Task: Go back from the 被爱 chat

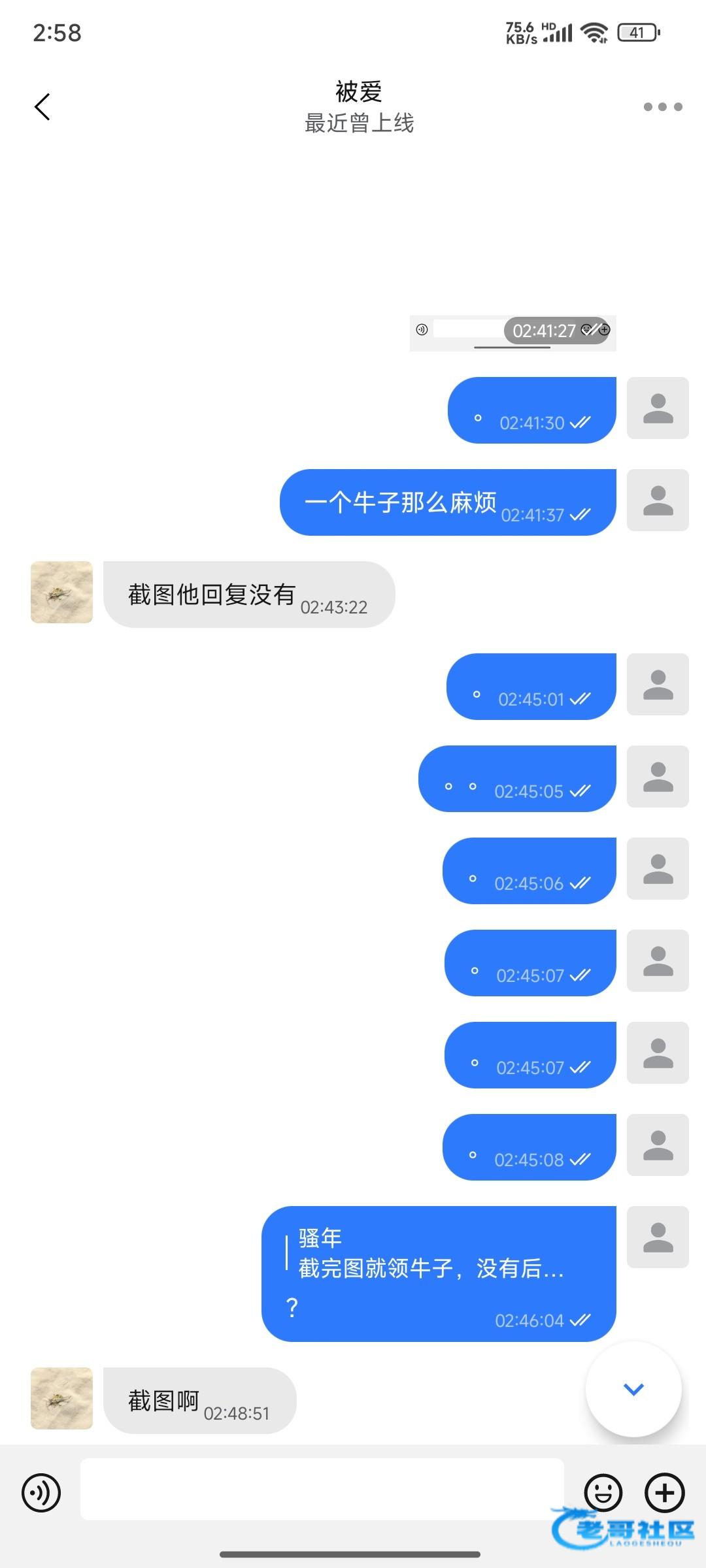Action: (42, 107)
